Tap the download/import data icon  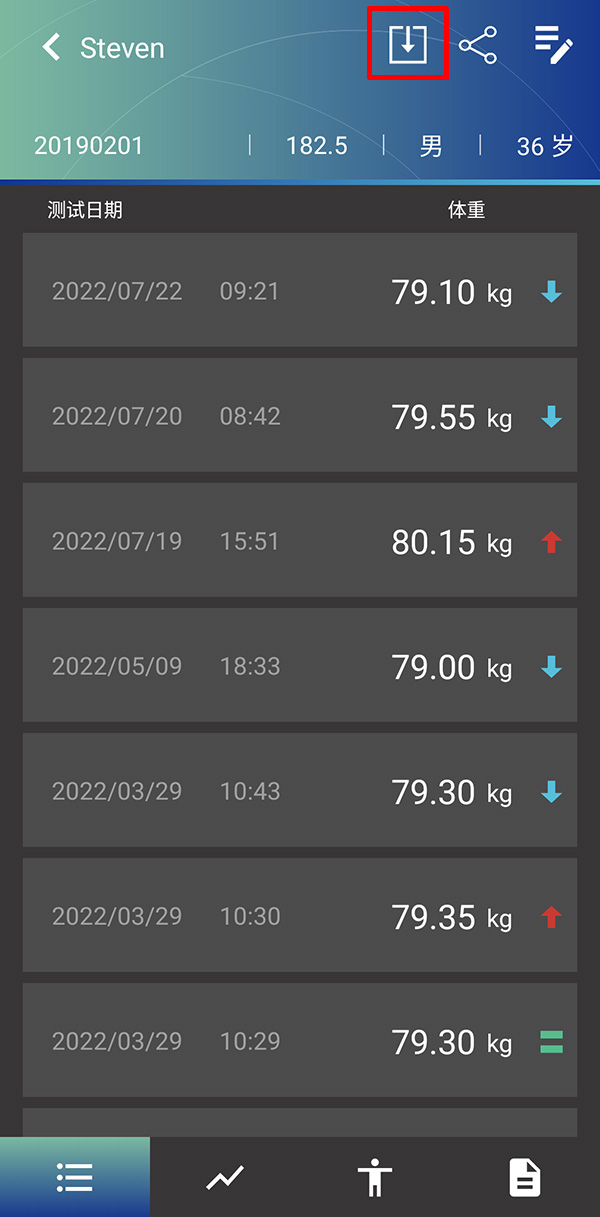point(408,45)
